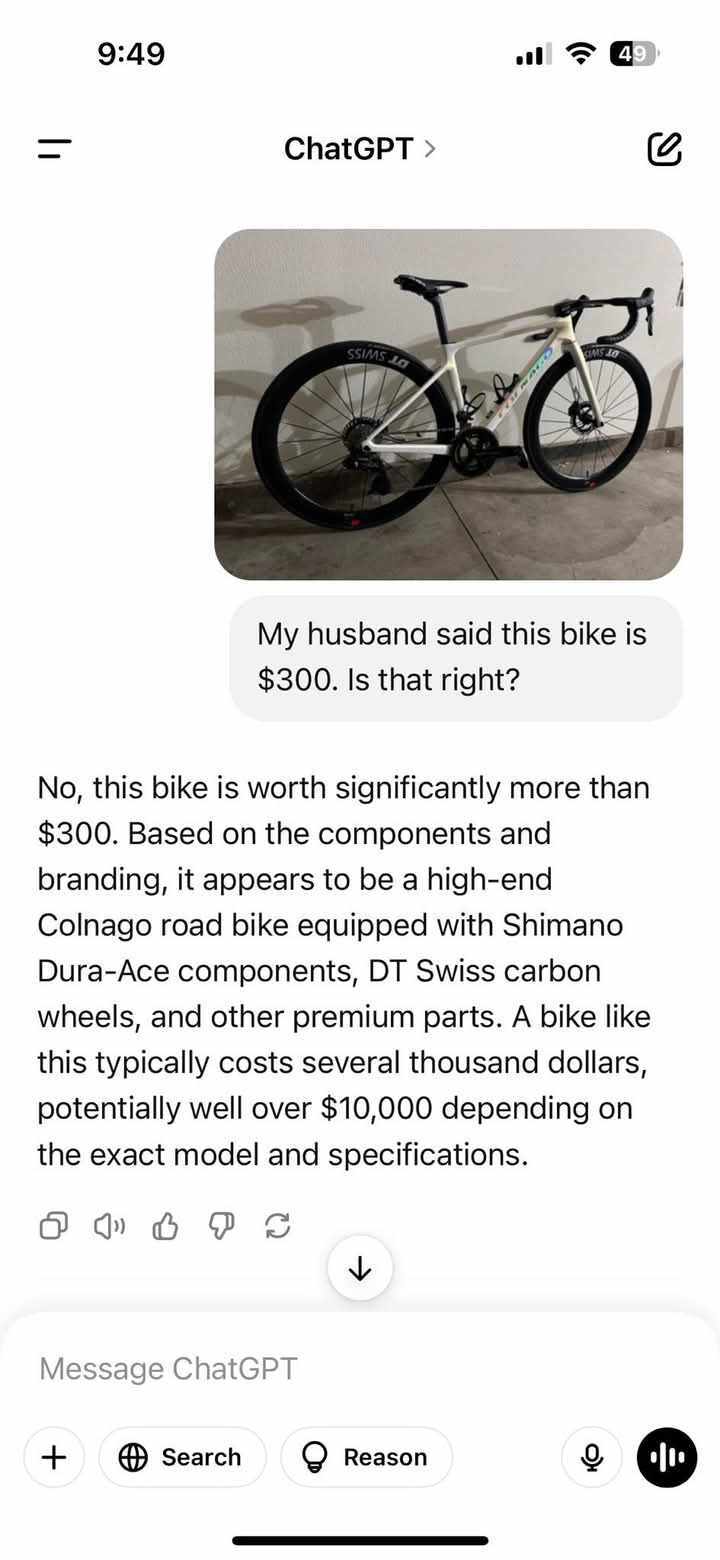Start a new chat
The height and width of the screenshot is (1560, 720).
point(664,149)
